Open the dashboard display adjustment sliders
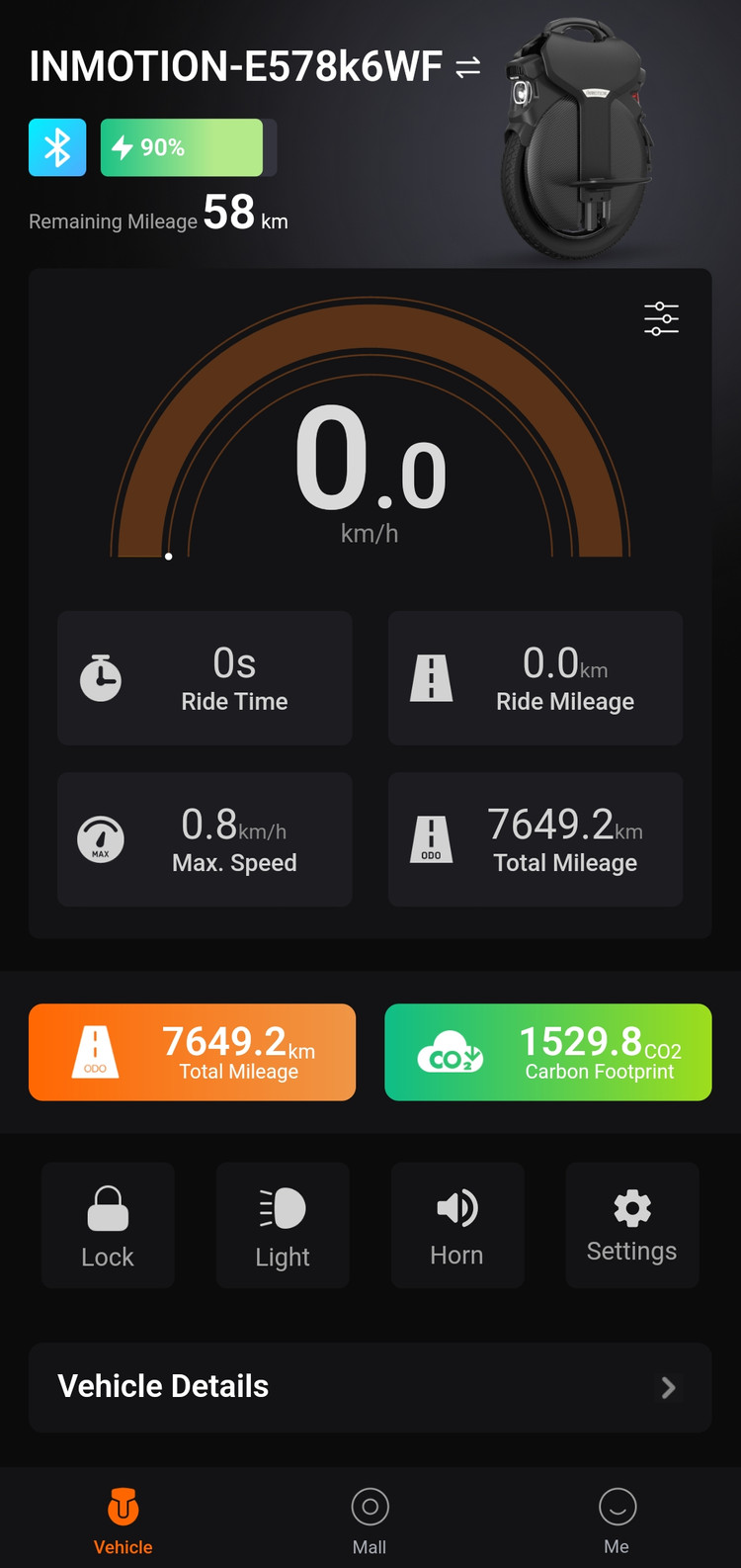The width and height of the screenshot is (741, 1568). [661, 318]
